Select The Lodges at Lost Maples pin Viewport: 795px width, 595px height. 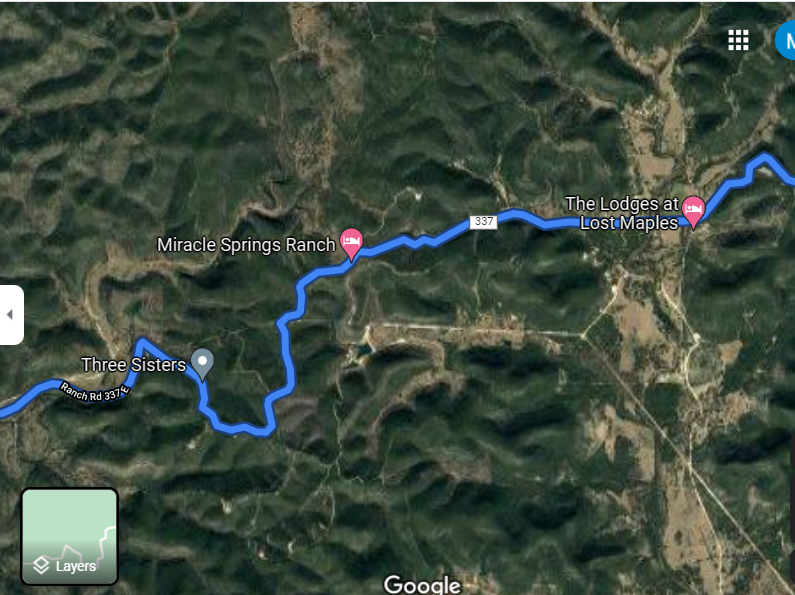(693, 209)
